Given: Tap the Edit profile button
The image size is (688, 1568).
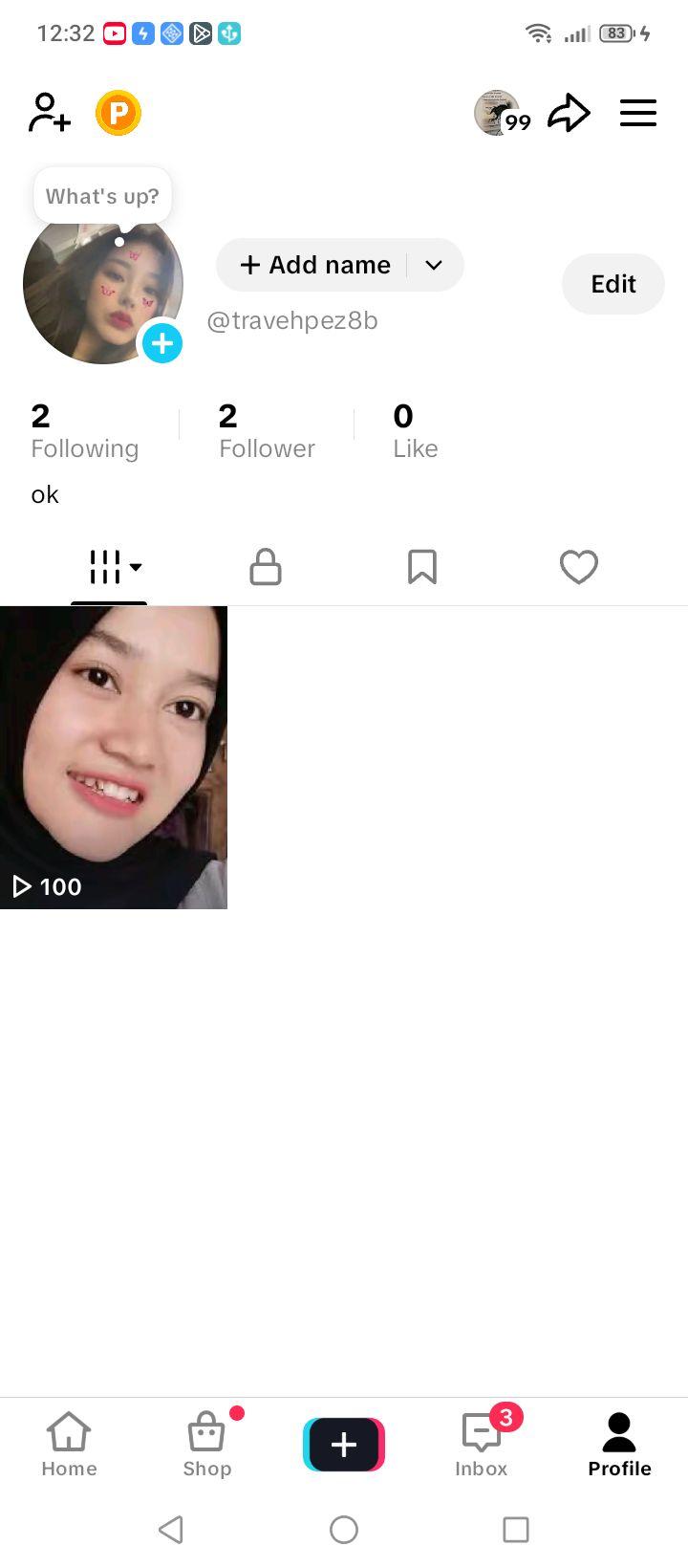Looking at the screenshot, I should 613,284.
